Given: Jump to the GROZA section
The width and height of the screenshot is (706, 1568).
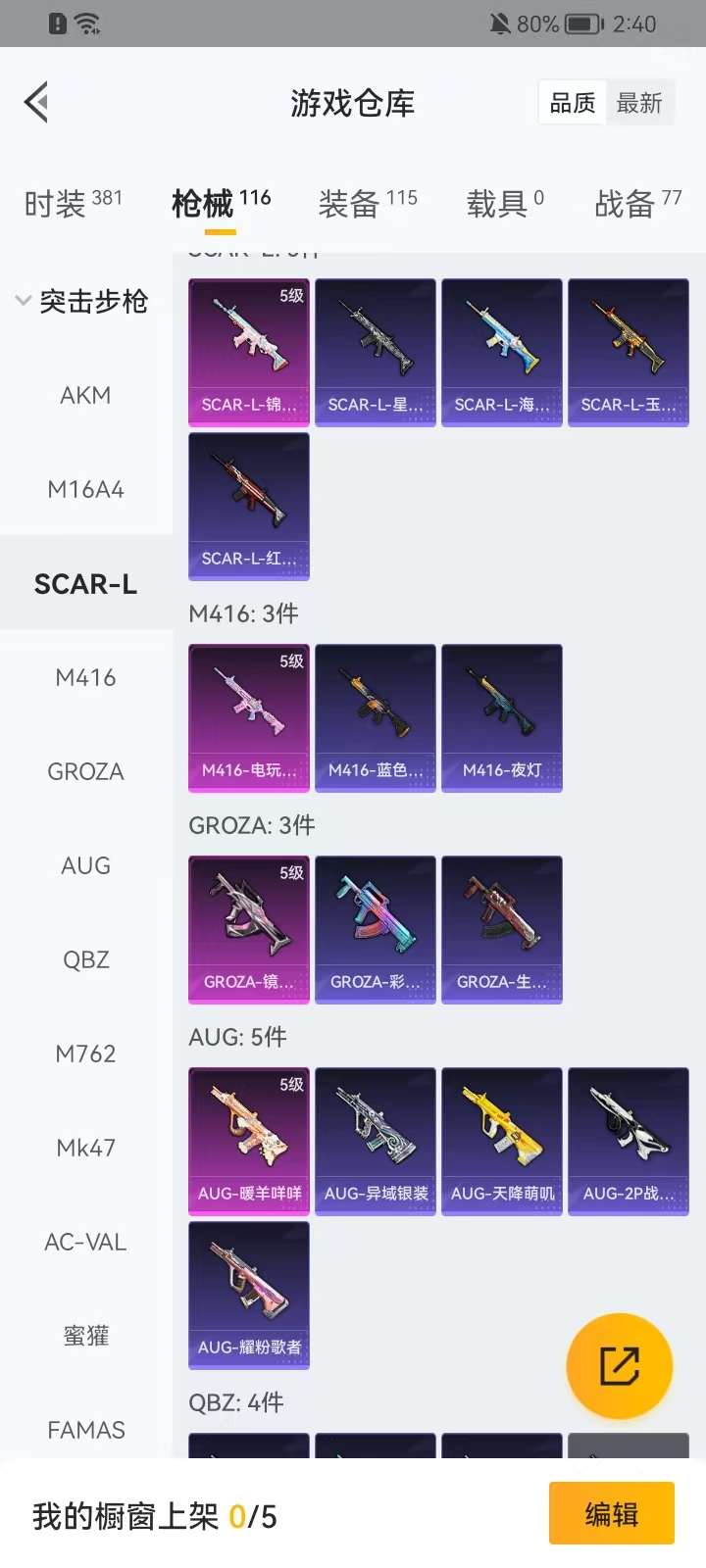Looking at the screenshot, I should [85, 771].
